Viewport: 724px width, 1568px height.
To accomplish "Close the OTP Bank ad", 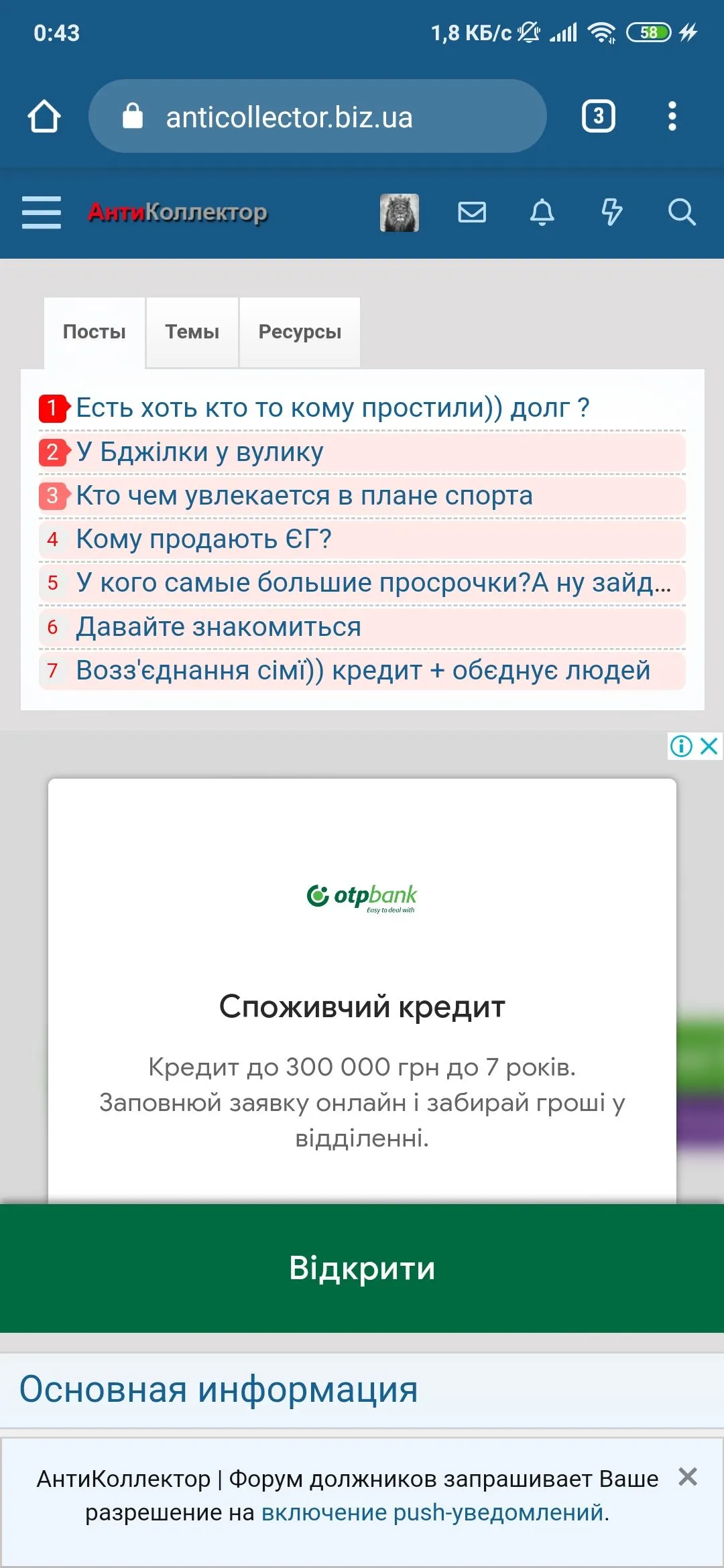I will tap(709, 746).
